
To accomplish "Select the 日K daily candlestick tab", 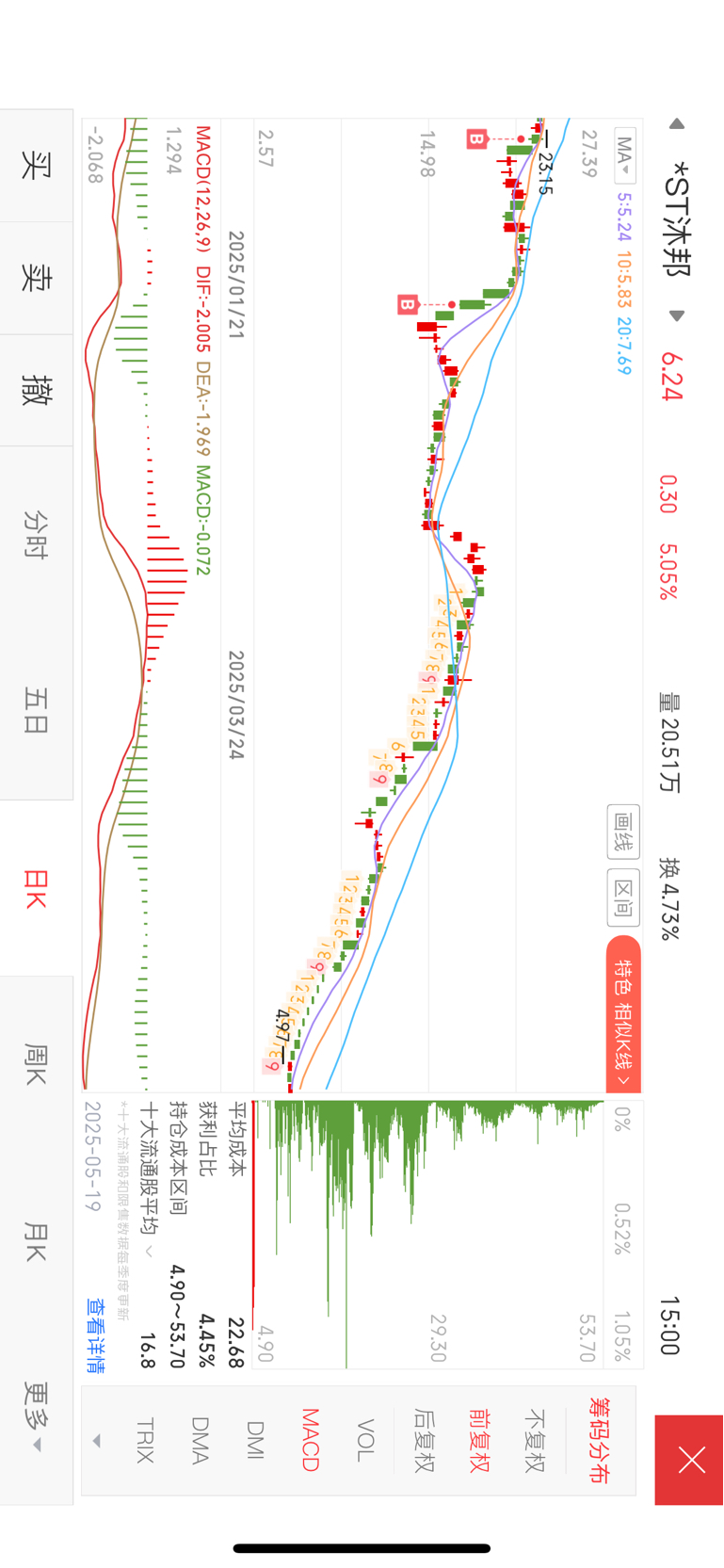I will [36, 888].
